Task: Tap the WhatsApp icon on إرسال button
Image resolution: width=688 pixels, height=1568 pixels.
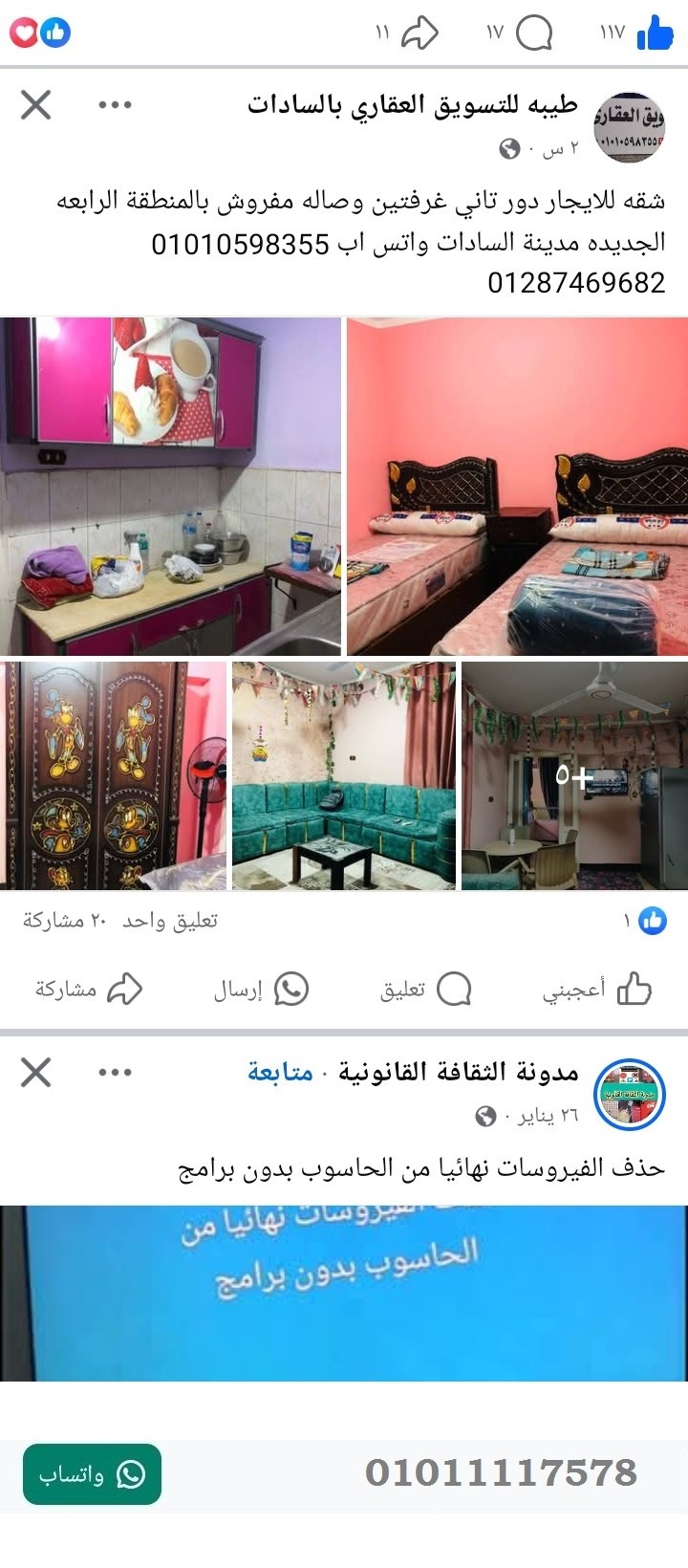Action: click(x=291, y=990)
